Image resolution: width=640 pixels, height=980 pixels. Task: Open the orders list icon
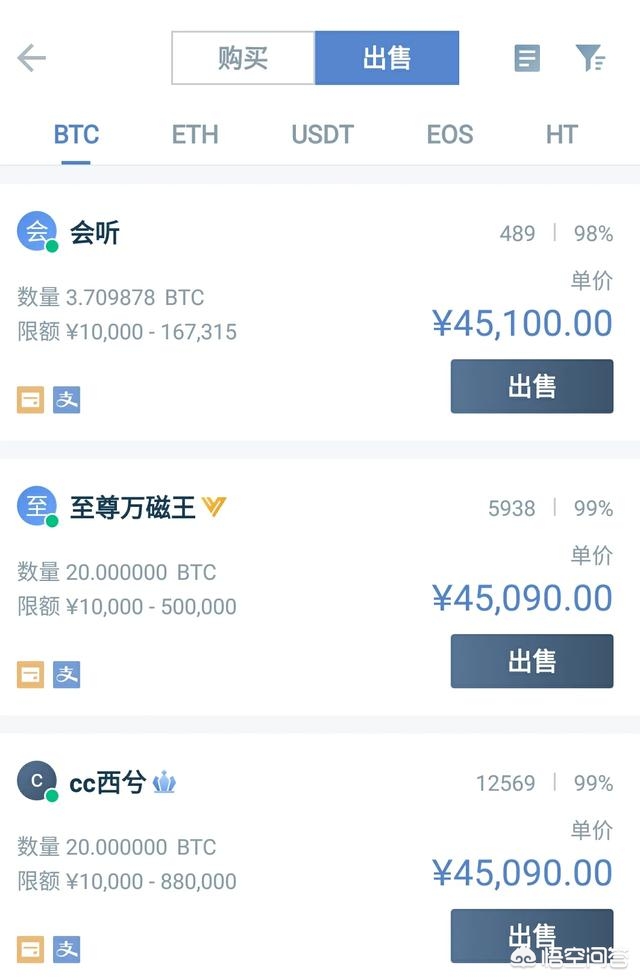click(527, 58)
